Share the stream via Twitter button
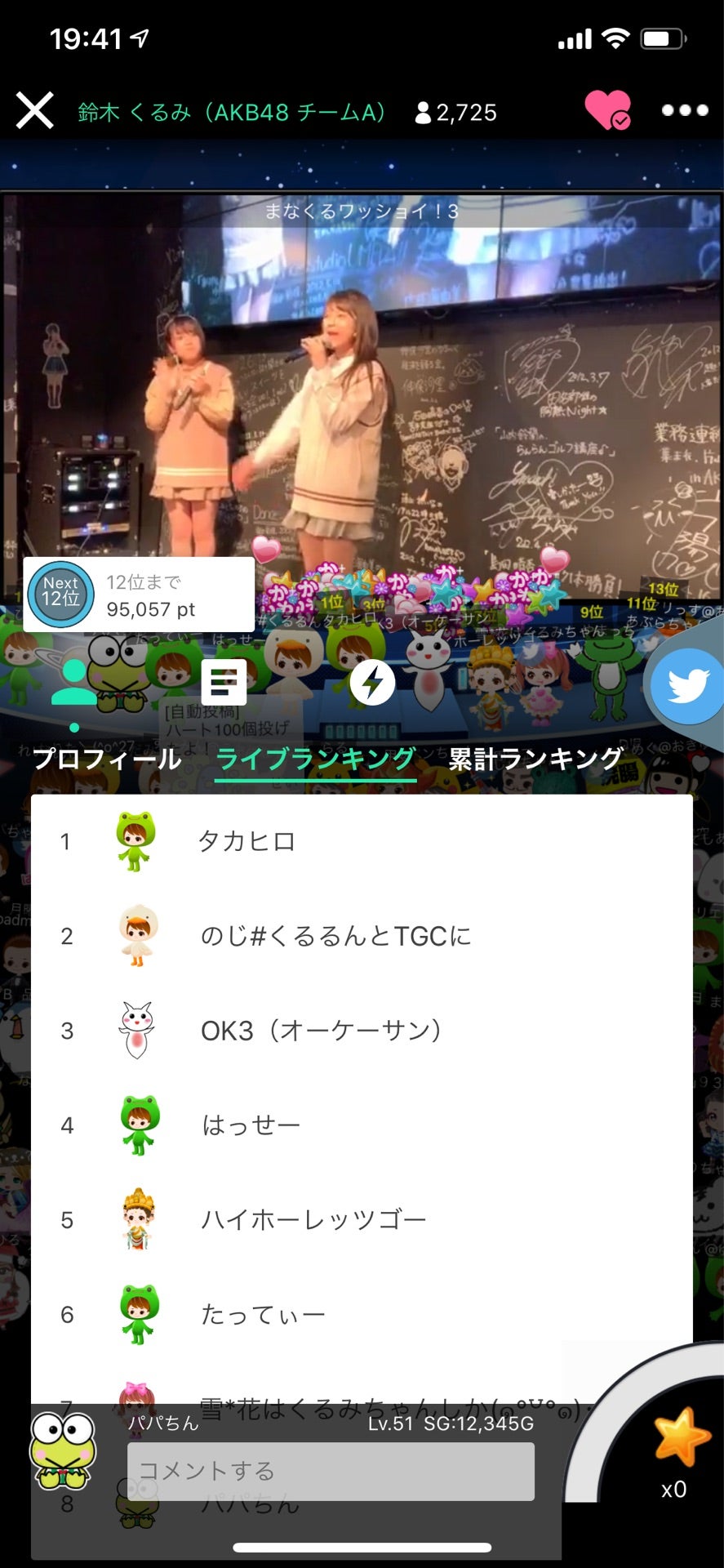 pos(686,687)
